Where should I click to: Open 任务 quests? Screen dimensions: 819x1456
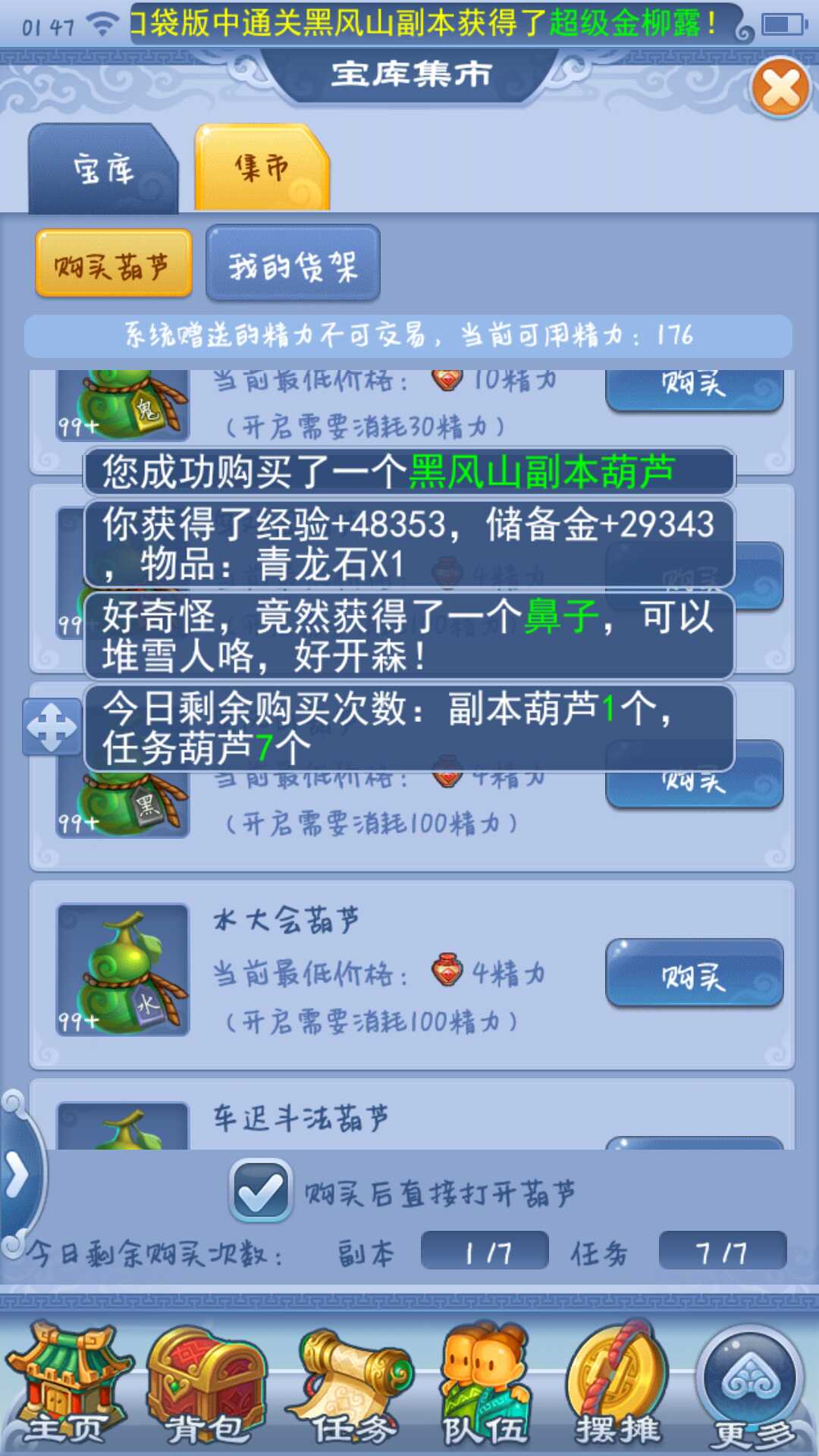[x=353, y=1384]
